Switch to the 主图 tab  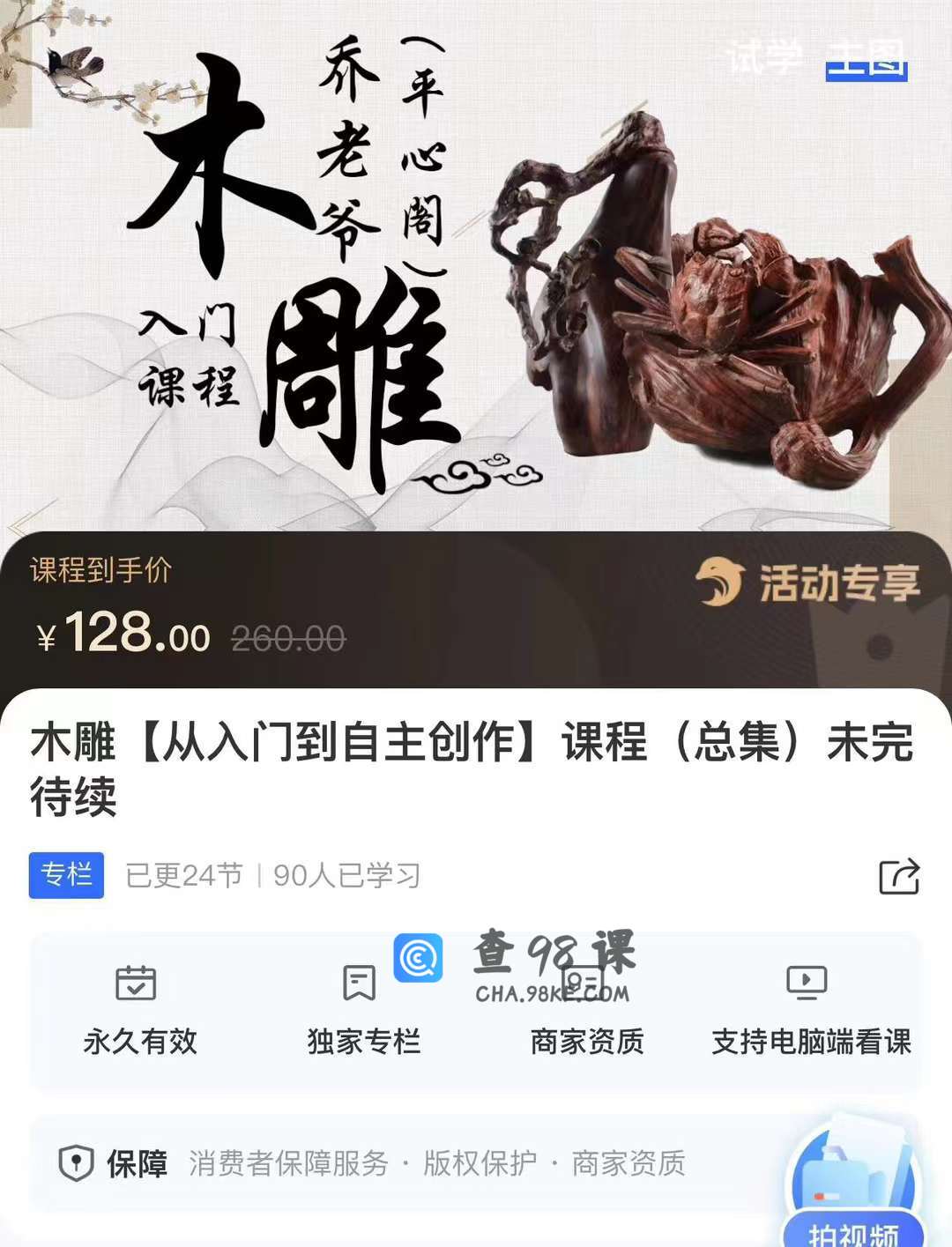coord(866,58)
